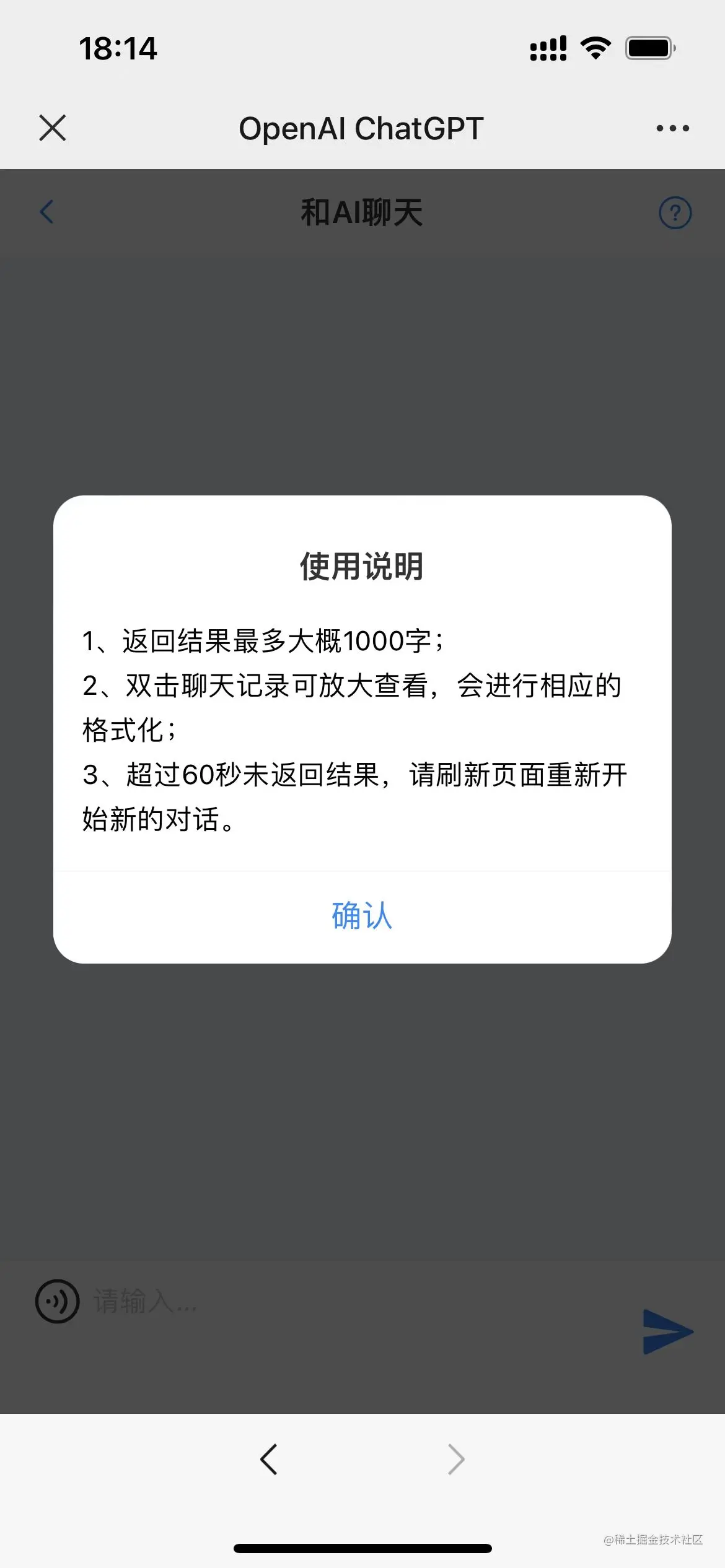Navigate forward using the bottom right chevron
The width and height of the screenshot is (725, 1568).
[455, 1459]
